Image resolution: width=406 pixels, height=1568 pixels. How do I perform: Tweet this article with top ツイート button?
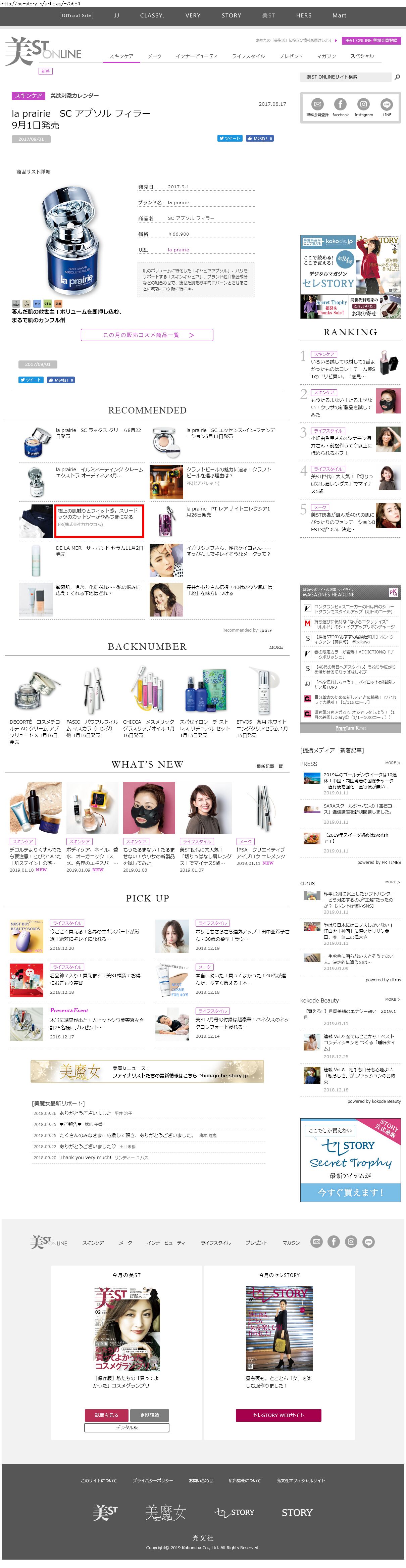click(230, 138)
